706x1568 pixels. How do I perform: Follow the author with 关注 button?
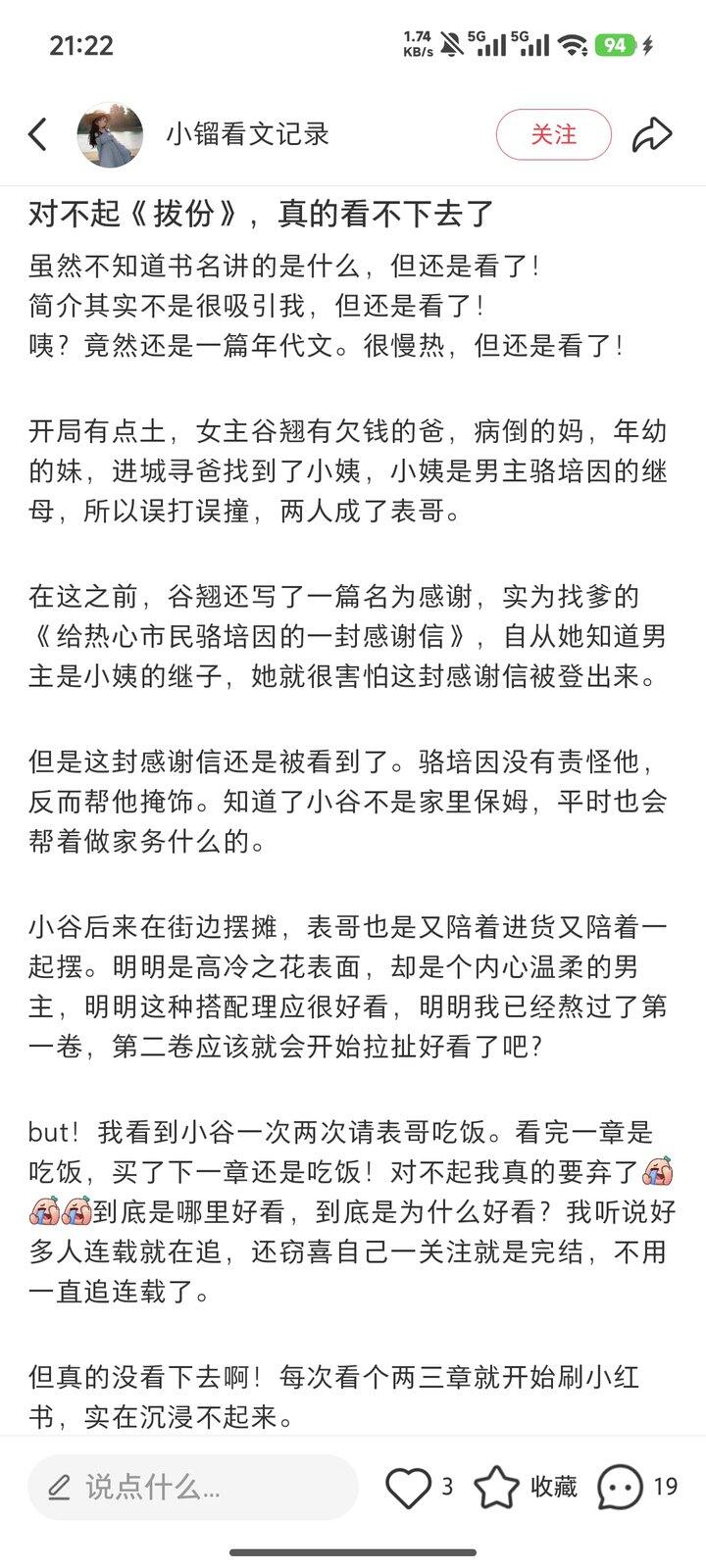pyautogui.click(x=554, y=134)
